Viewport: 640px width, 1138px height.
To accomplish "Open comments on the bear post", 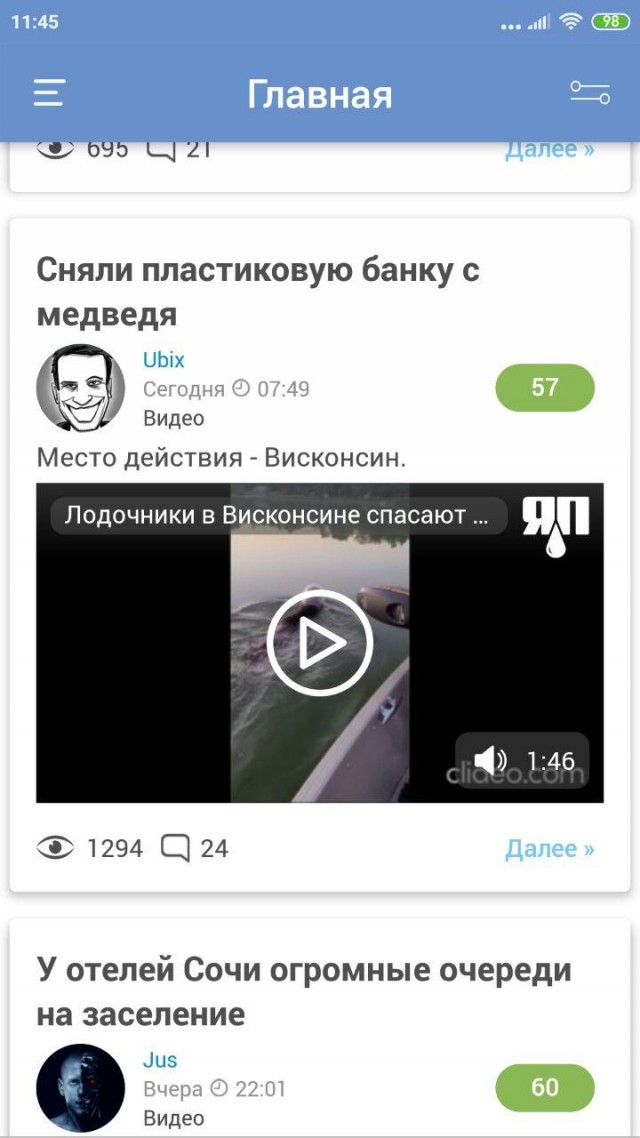I will 195,848.
